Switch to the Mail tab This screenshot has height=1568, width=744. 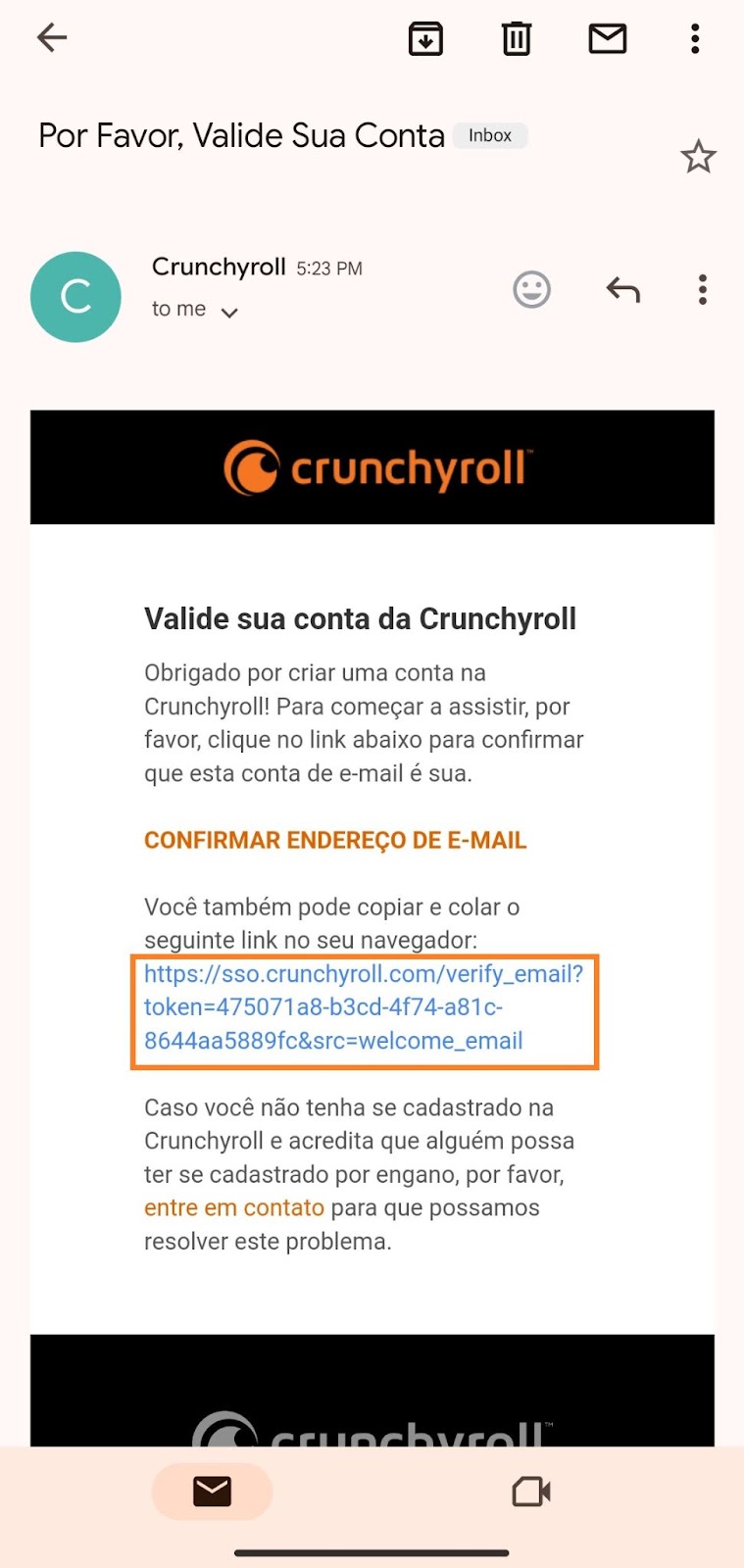(x=212, y=1492)
